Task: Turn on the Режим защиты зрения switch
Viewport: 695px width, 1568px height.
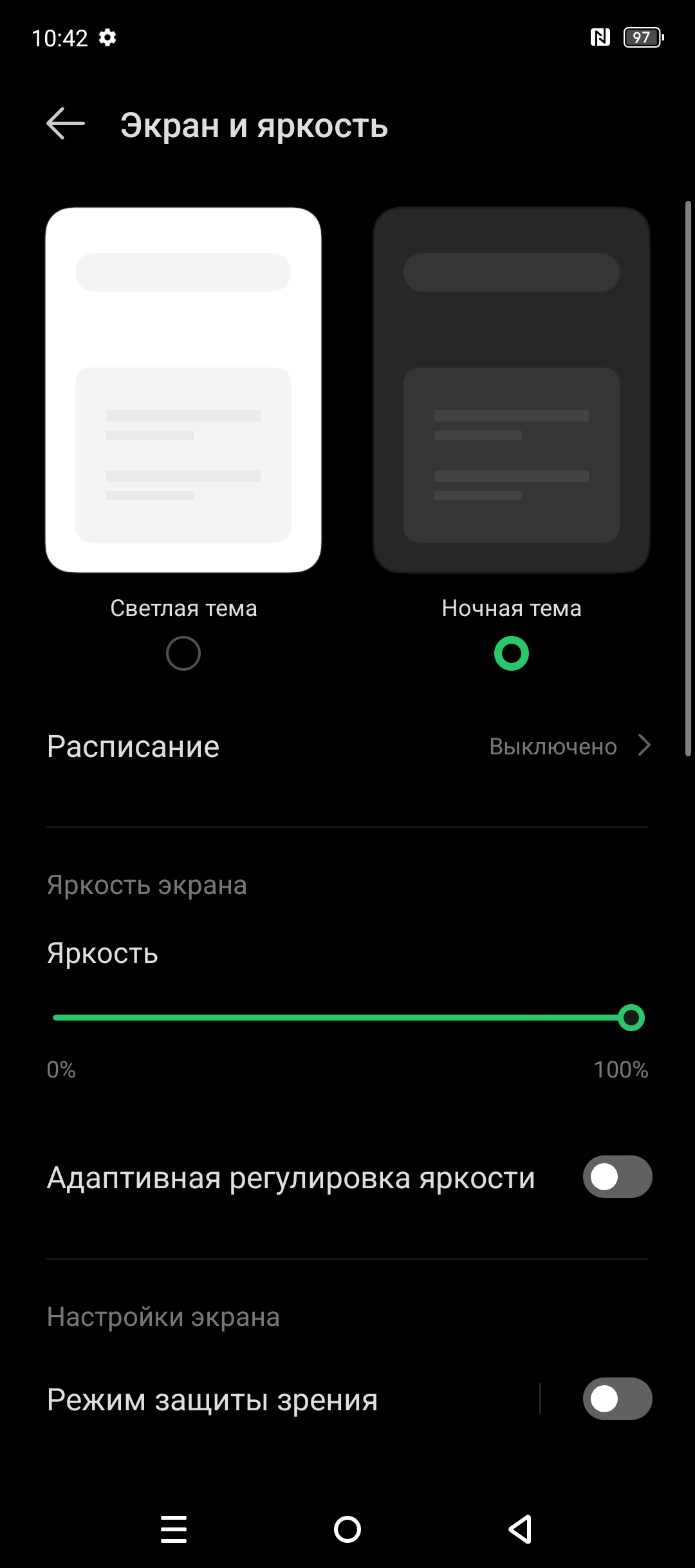Action: tap(617, 1399)
